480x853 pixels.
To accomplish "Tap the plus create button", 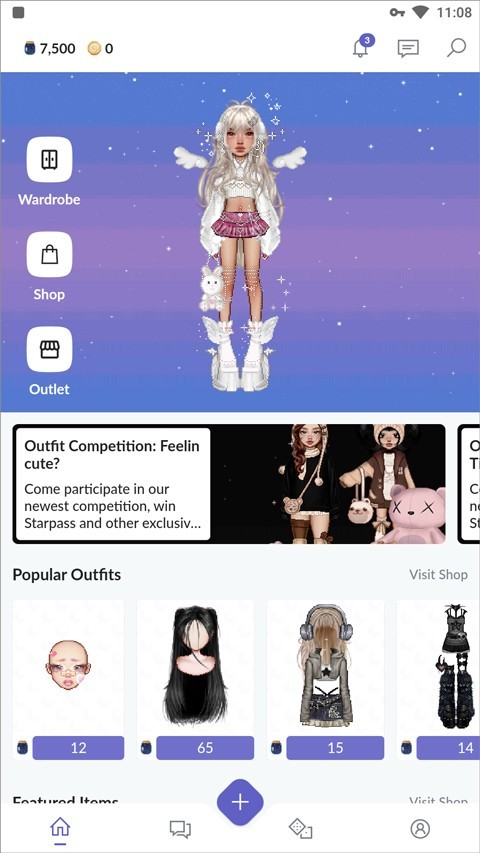I will click(x=240, y=802).
